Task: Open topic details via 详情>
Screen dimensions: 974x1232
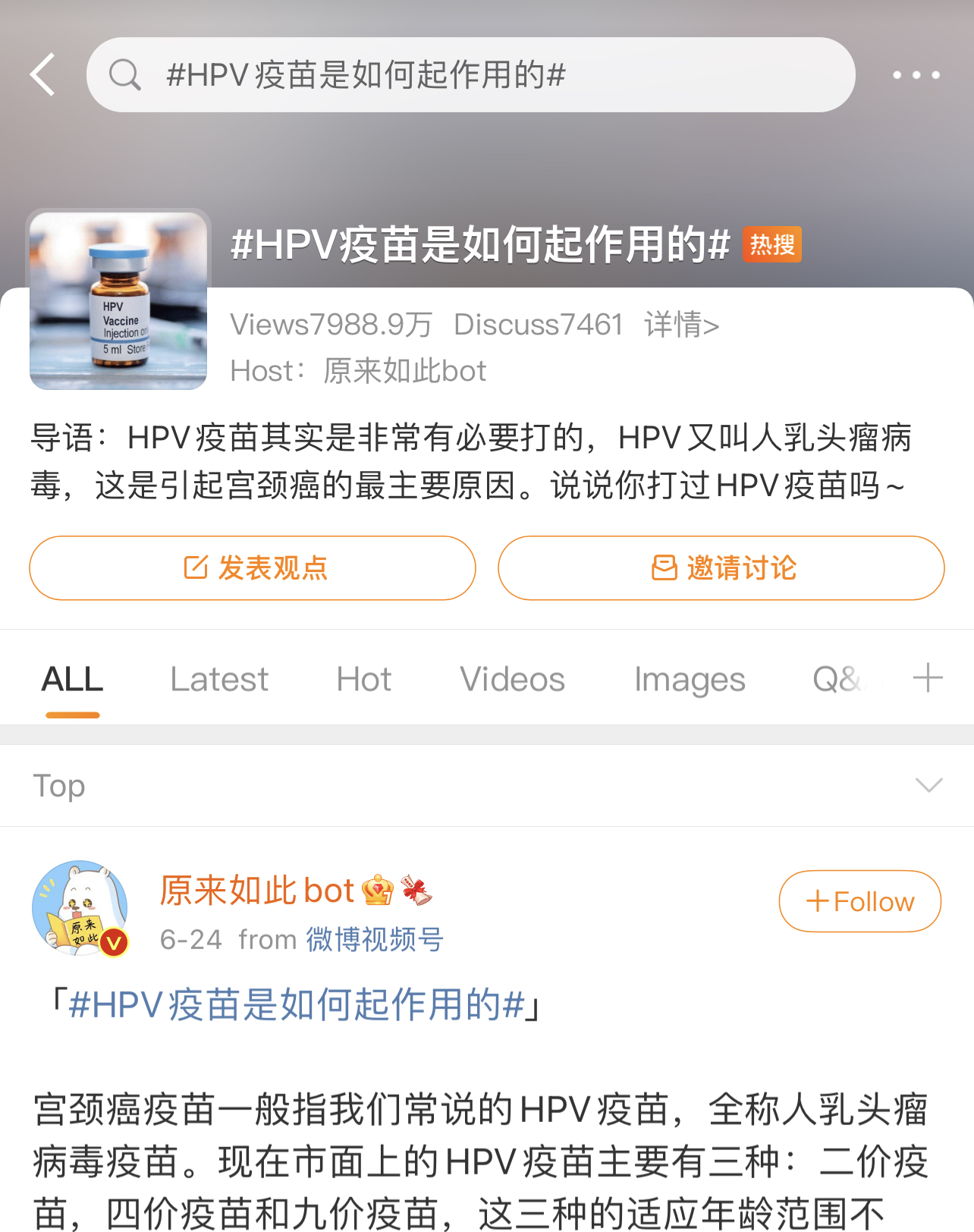Action: (x=681, y=325)
